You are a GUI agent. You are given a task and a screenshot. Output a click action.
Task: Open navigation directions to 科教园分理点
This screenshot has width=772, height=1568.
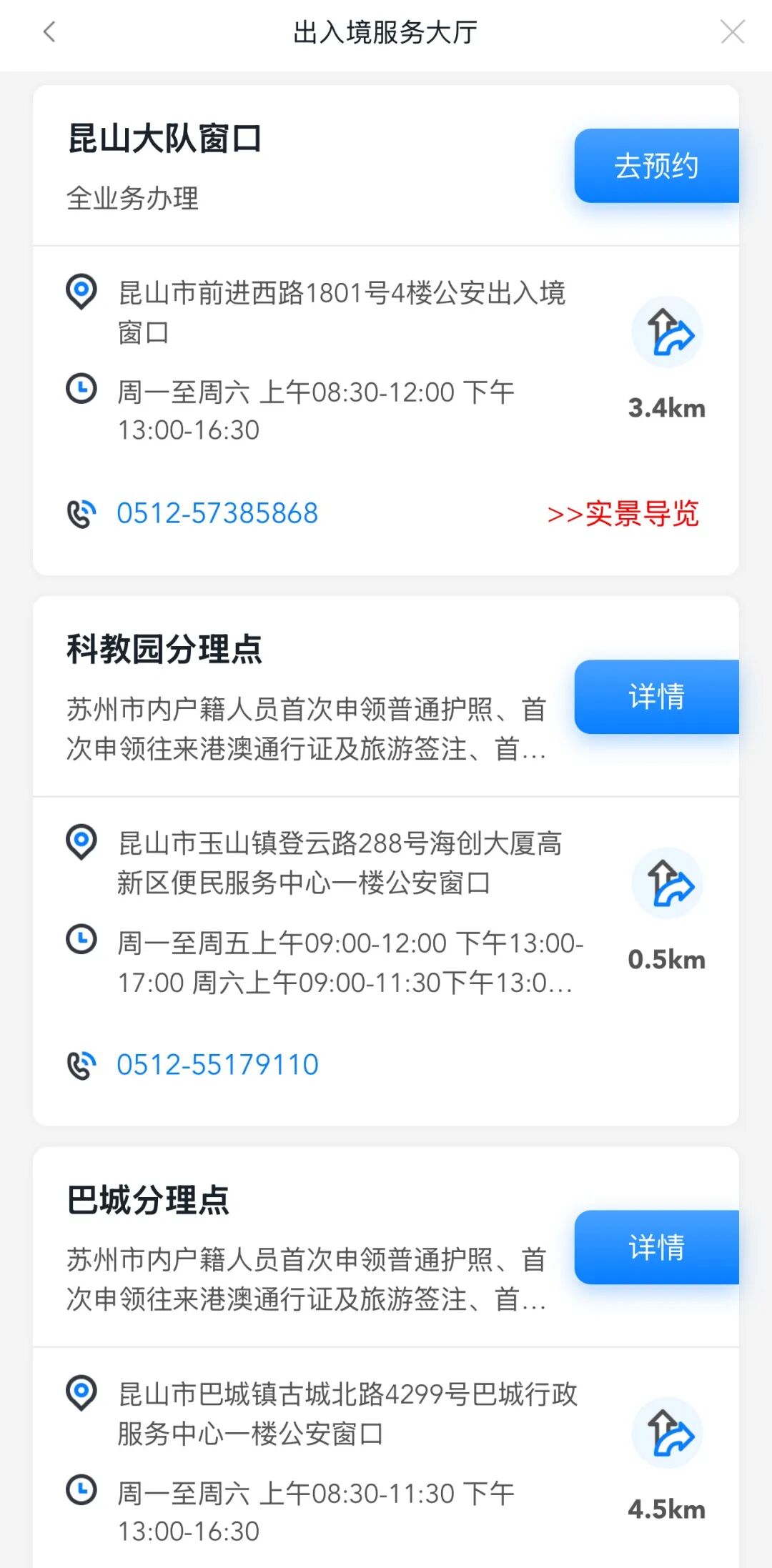668,883
